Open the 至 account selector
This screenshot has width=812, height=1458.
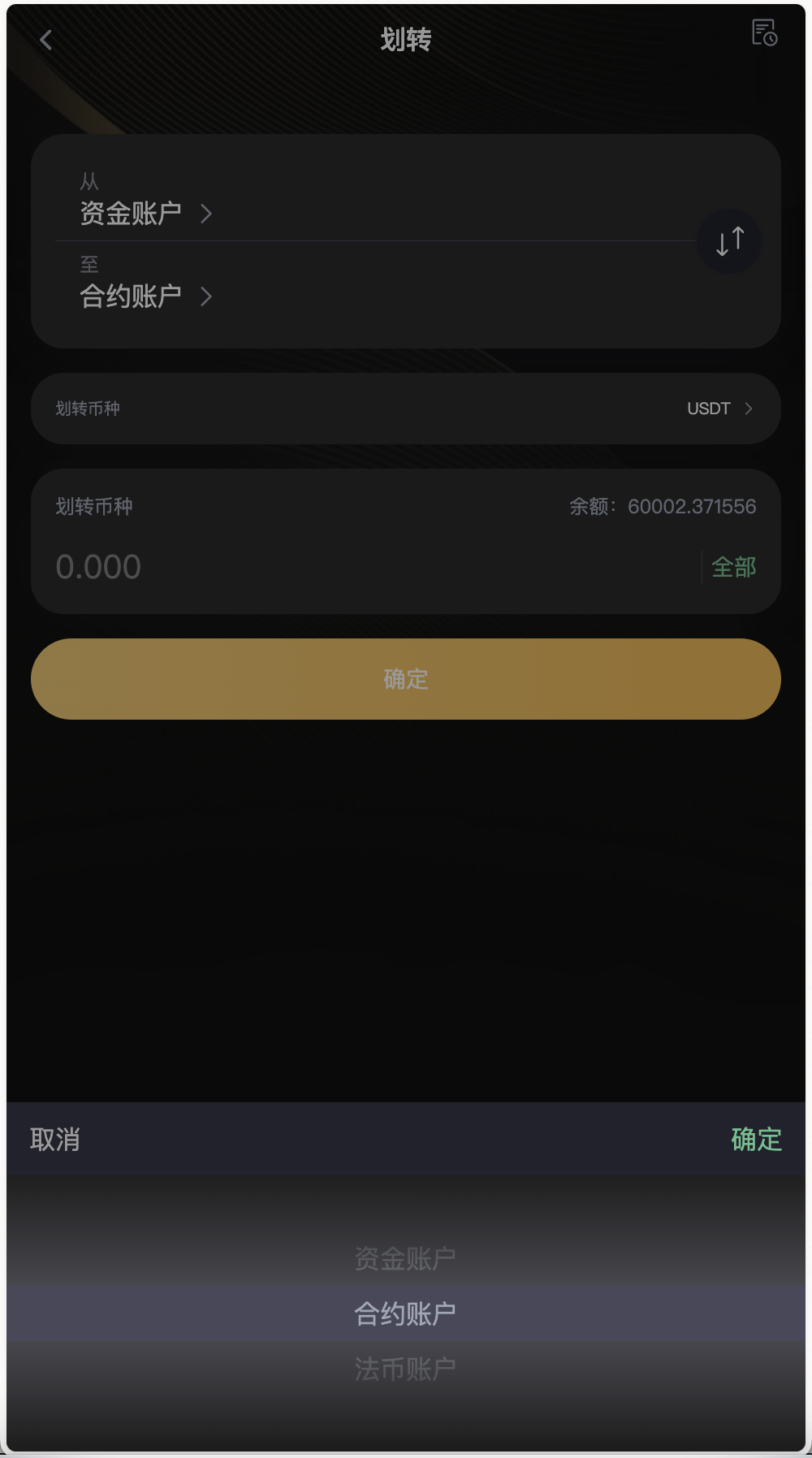(x=130, y=297)
